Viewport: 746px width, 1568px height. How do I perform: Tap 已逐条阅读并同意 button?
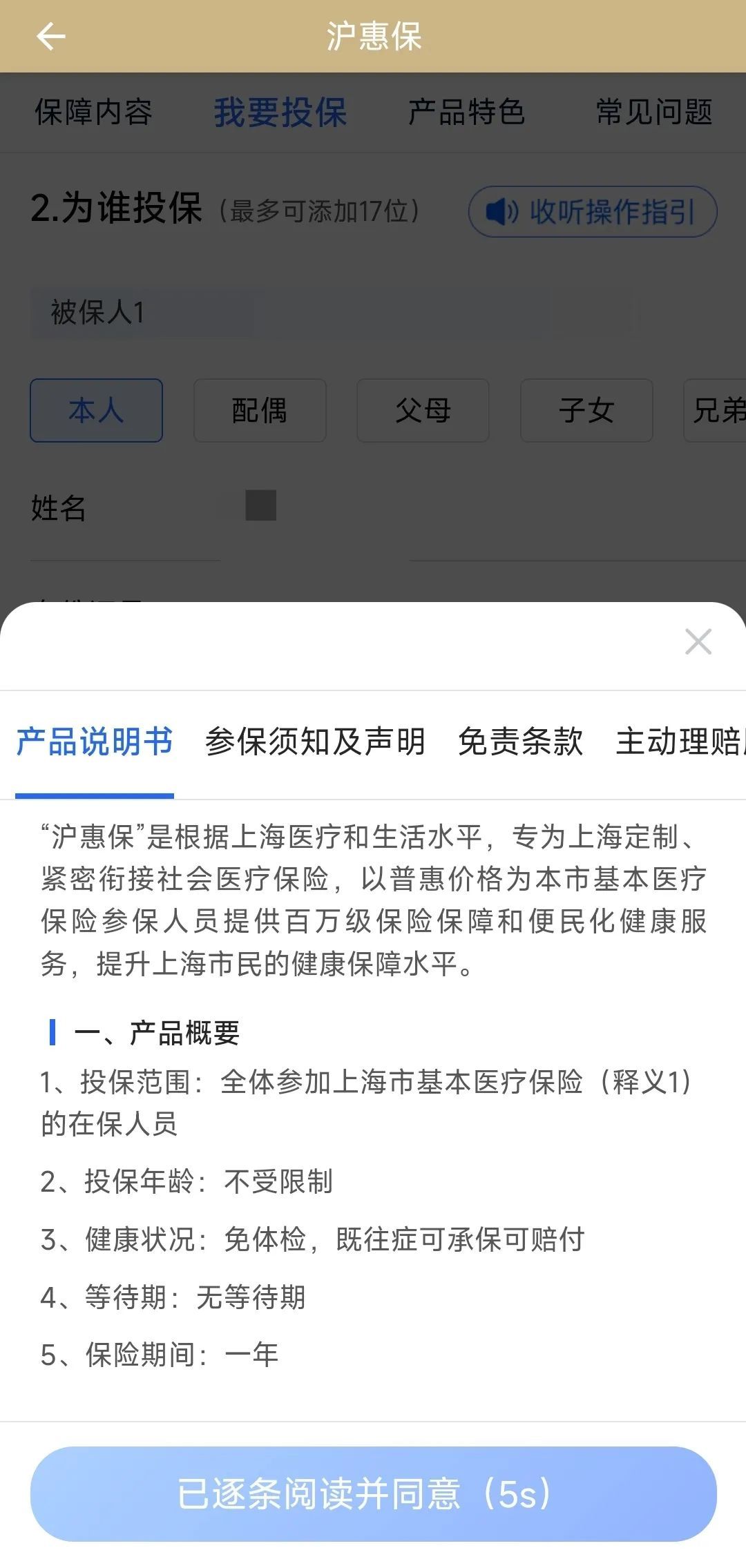point(373,1493)
